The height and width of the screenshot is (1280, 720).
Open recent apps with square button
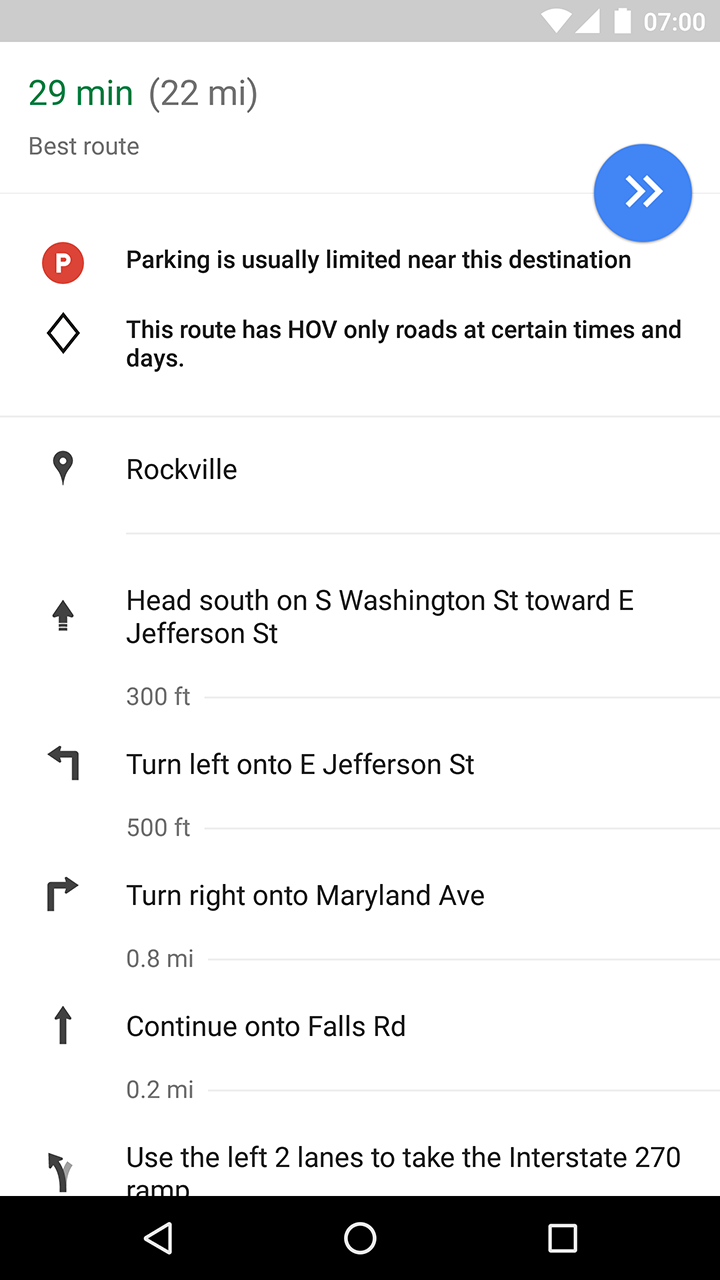[x=562, y=1238]
